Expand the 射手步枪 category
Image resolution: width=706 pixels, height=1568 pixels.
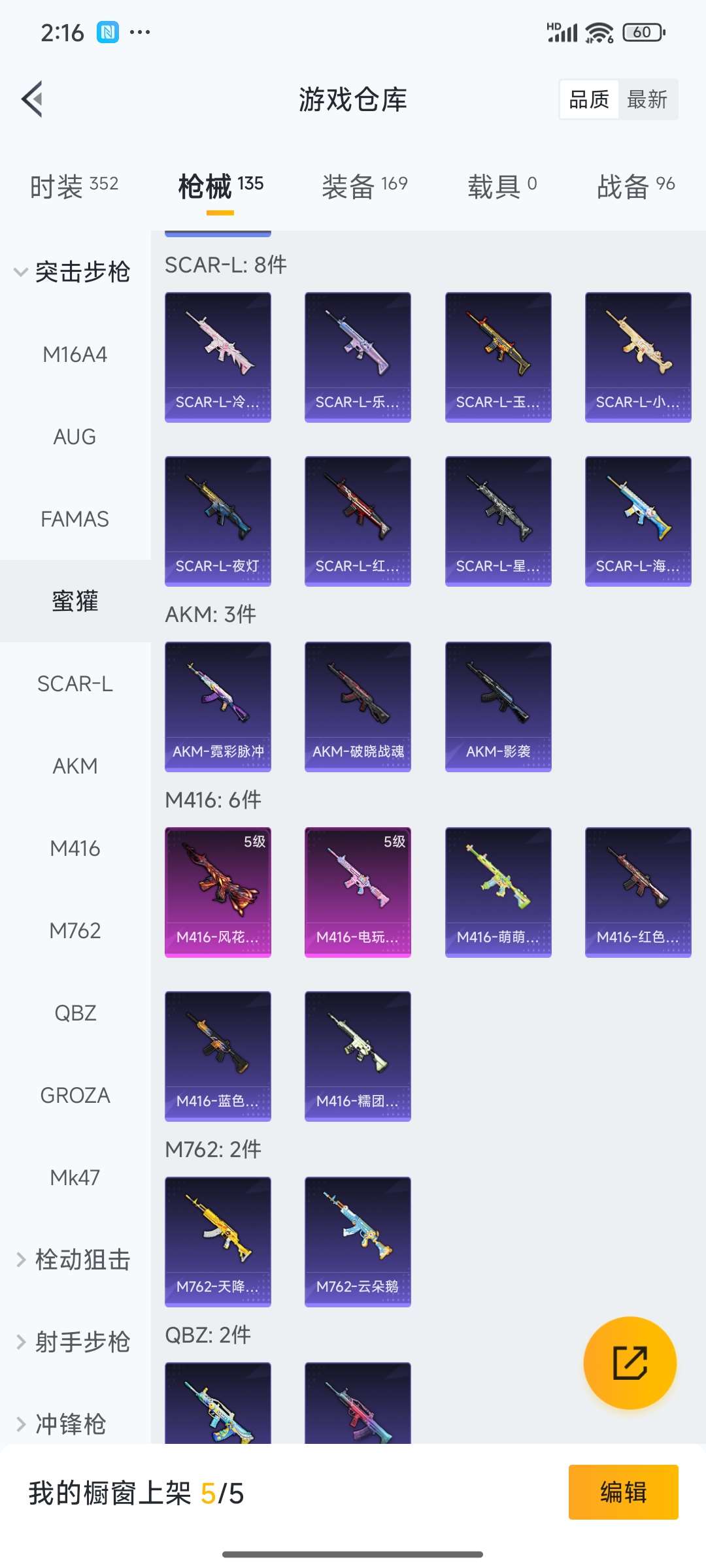coord(73,1342)
